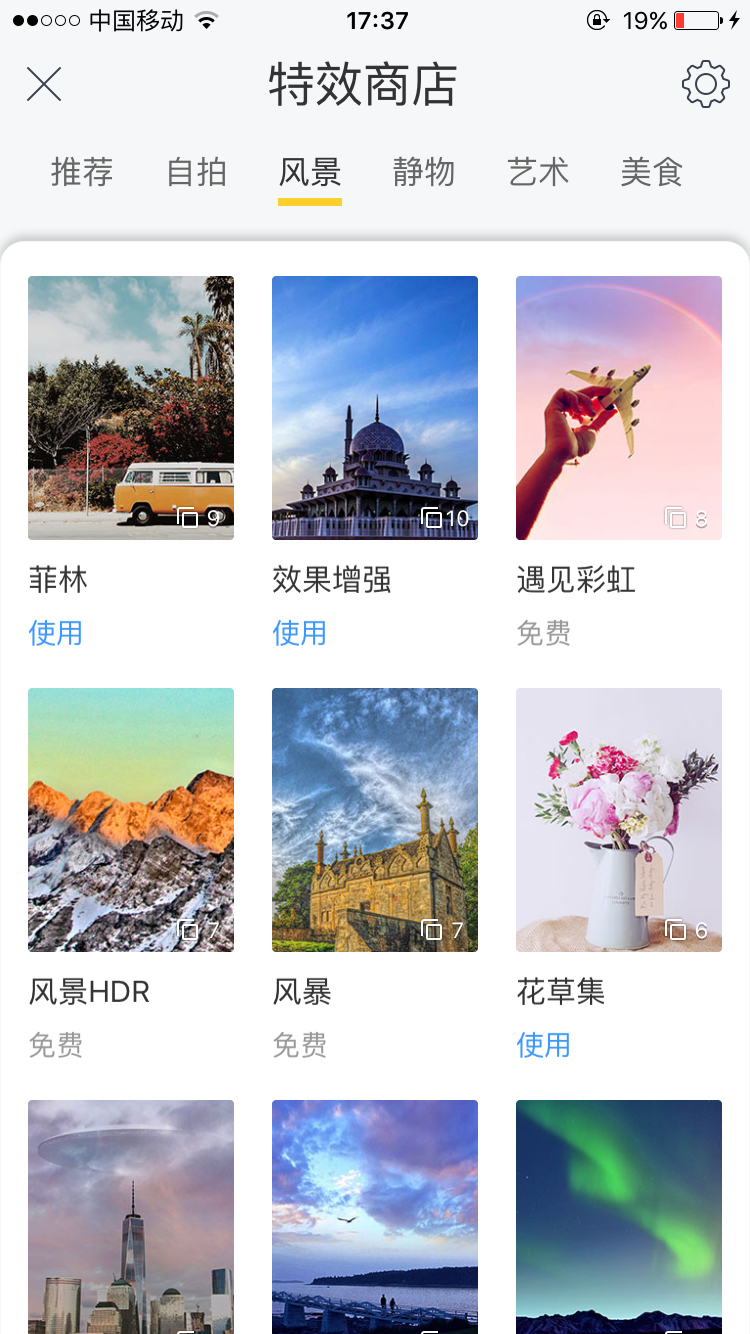The width and height of the screenshot is (750, 1334).
Task: Open the 花草集 effect pack
Action: point(619,820)
